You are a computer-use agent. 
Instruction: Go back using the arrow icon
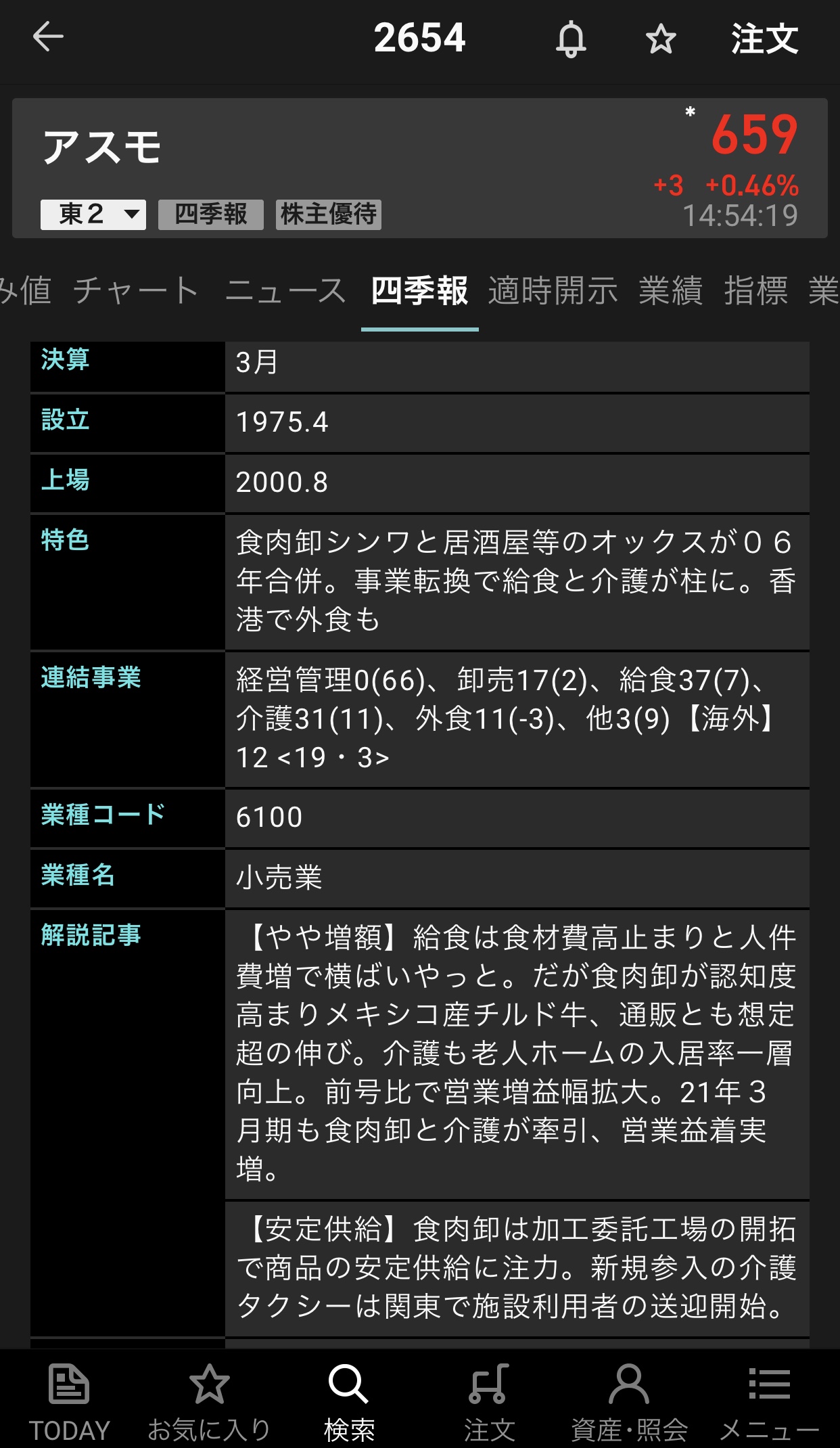click(48, 37)
